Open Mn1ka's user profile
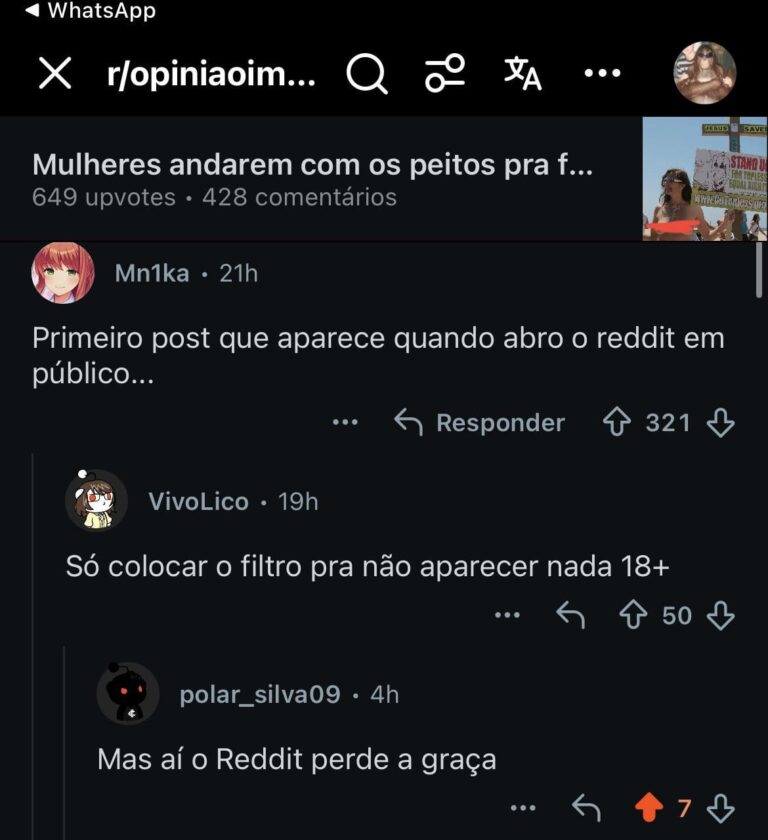 152,273
